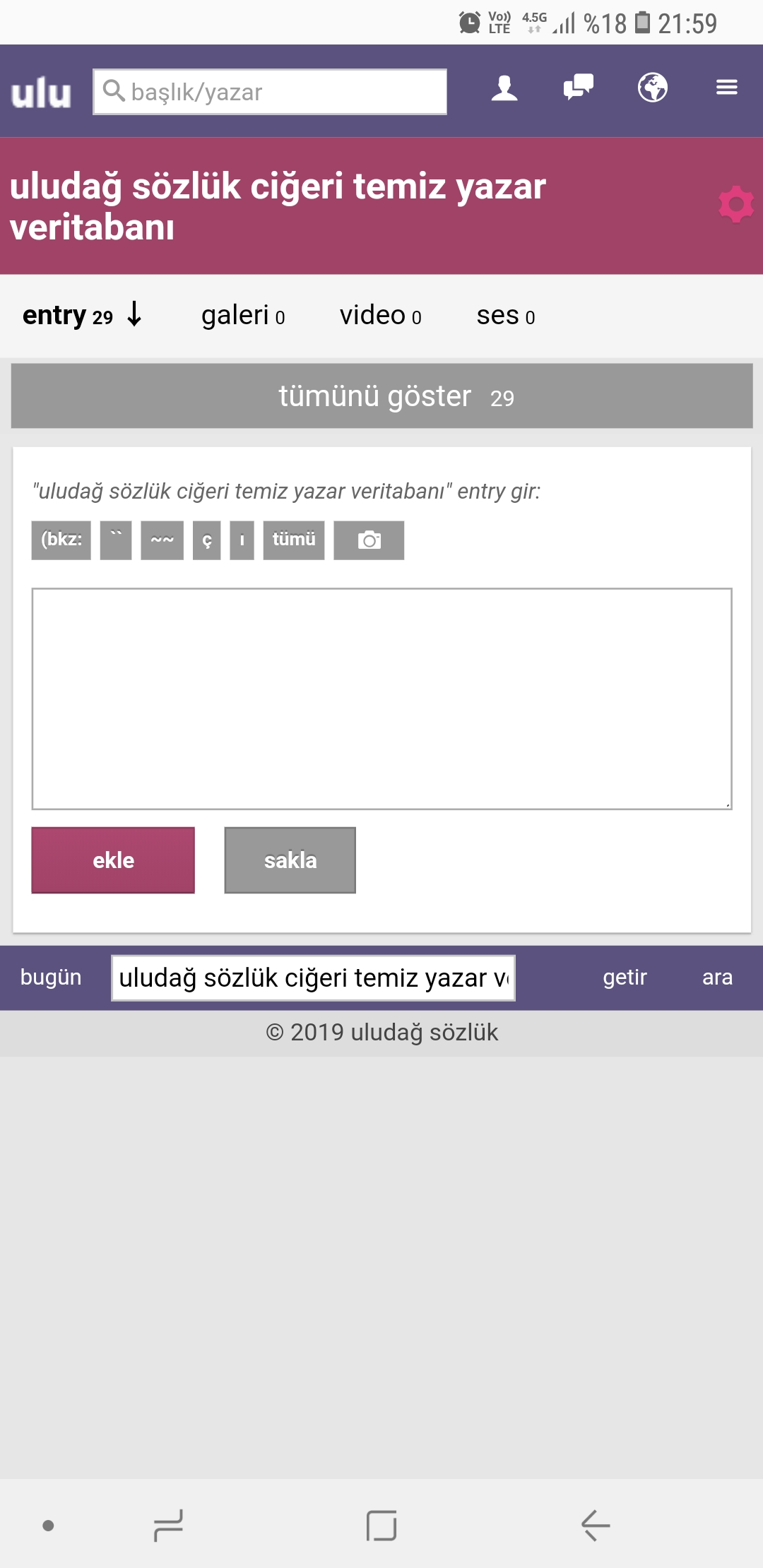The width and height of the screenshot is (763, 1568).
Task: Tap getir in the bottom bar
Action: [x=625, y=978]
